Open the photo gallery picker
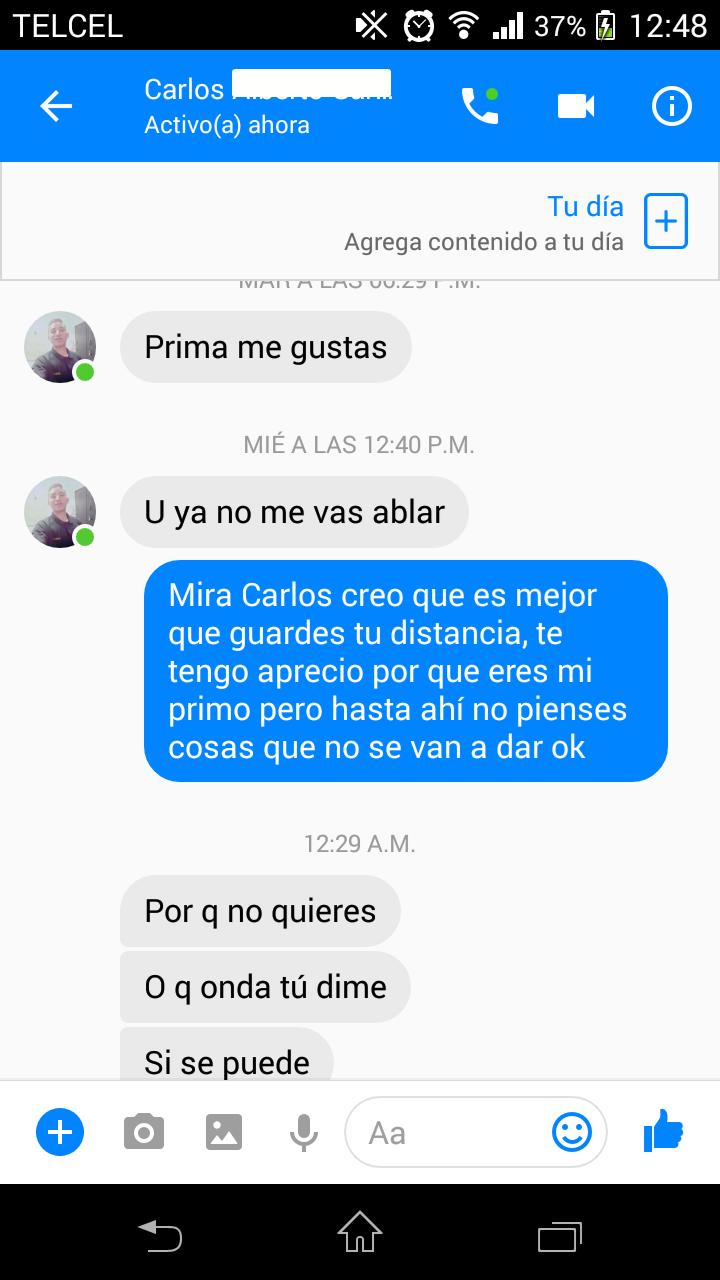This screenshot has height=1280, width=720. point(224,1132)
